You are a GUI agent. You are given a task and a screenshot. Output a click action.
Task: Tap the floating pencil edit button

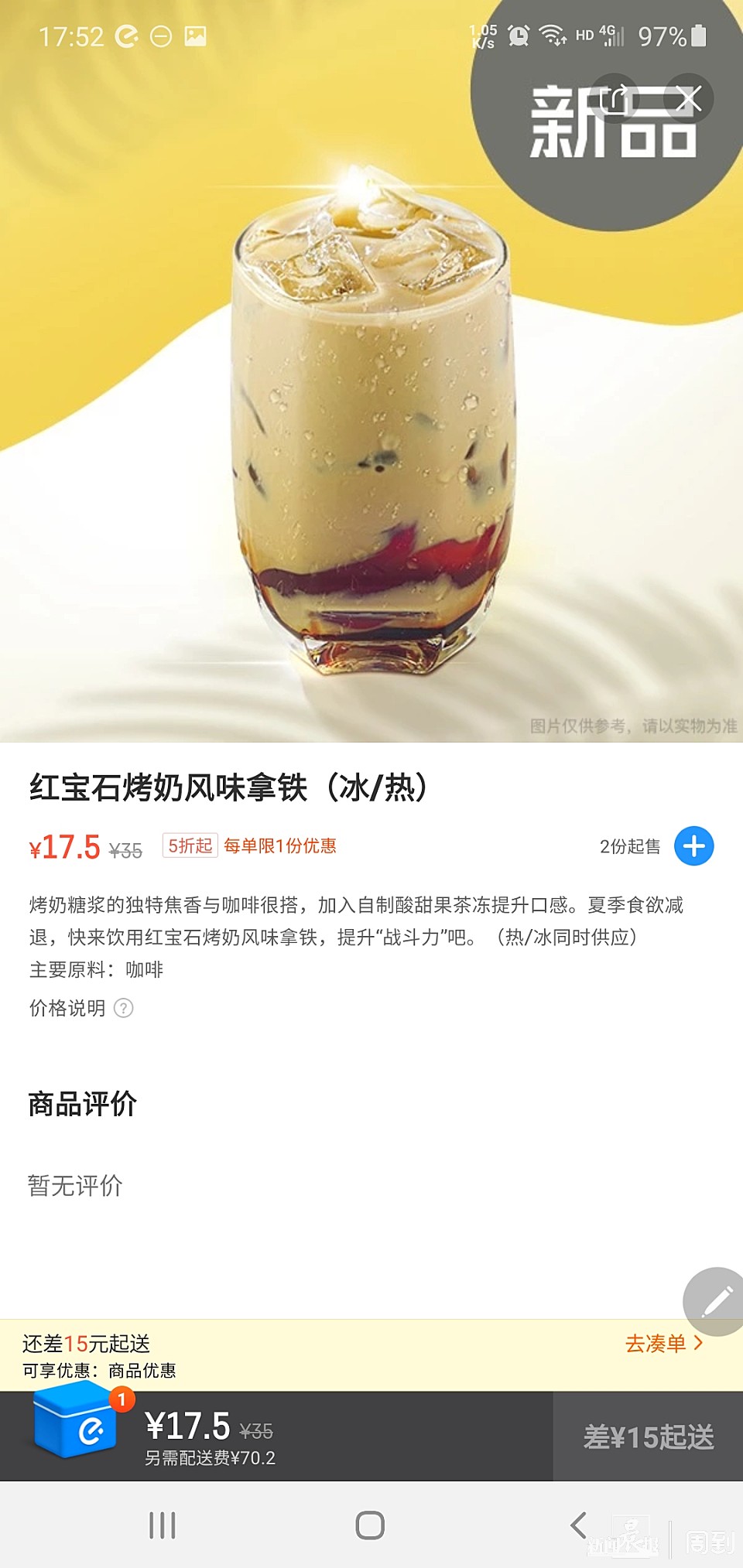click(x=716, y=1301)
